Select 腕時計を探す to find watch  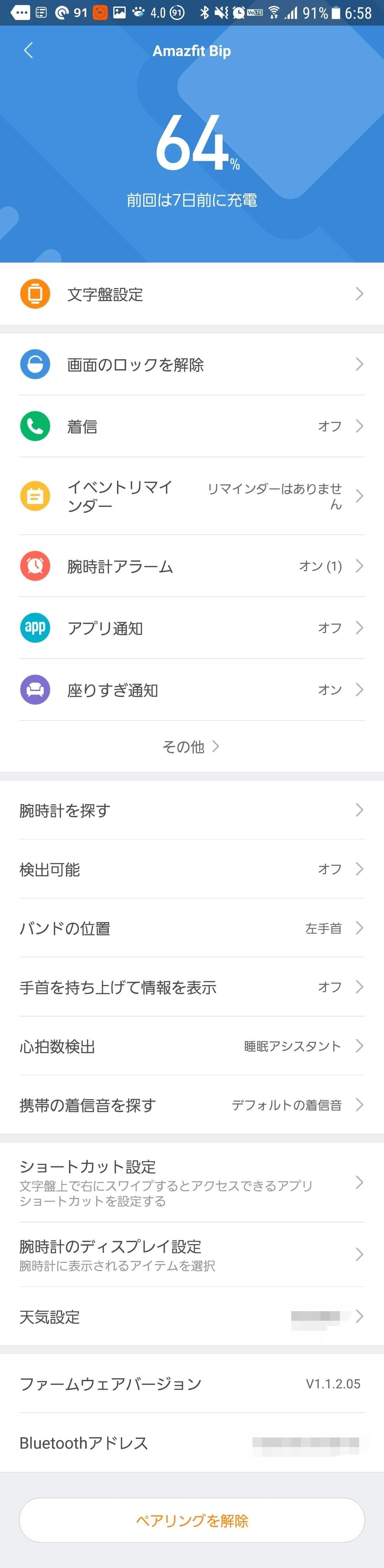(x=192, y=810)
